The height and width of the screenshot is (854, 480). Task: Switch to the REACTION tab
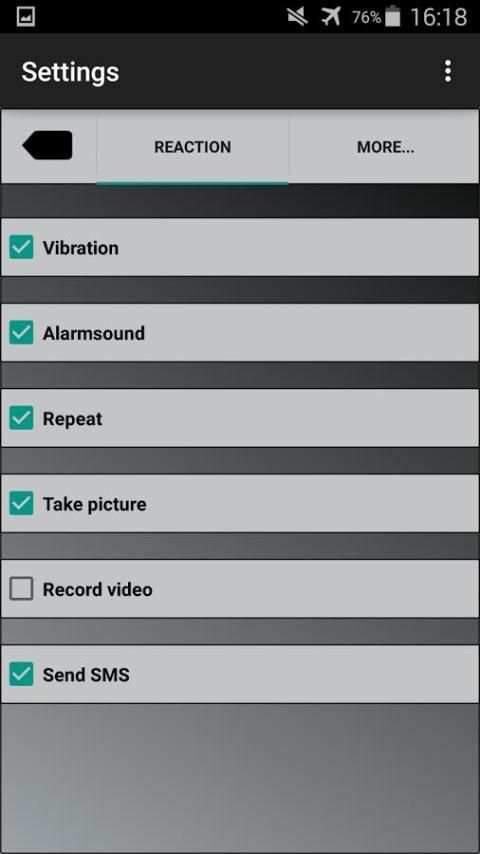click(x=192, y=147)
